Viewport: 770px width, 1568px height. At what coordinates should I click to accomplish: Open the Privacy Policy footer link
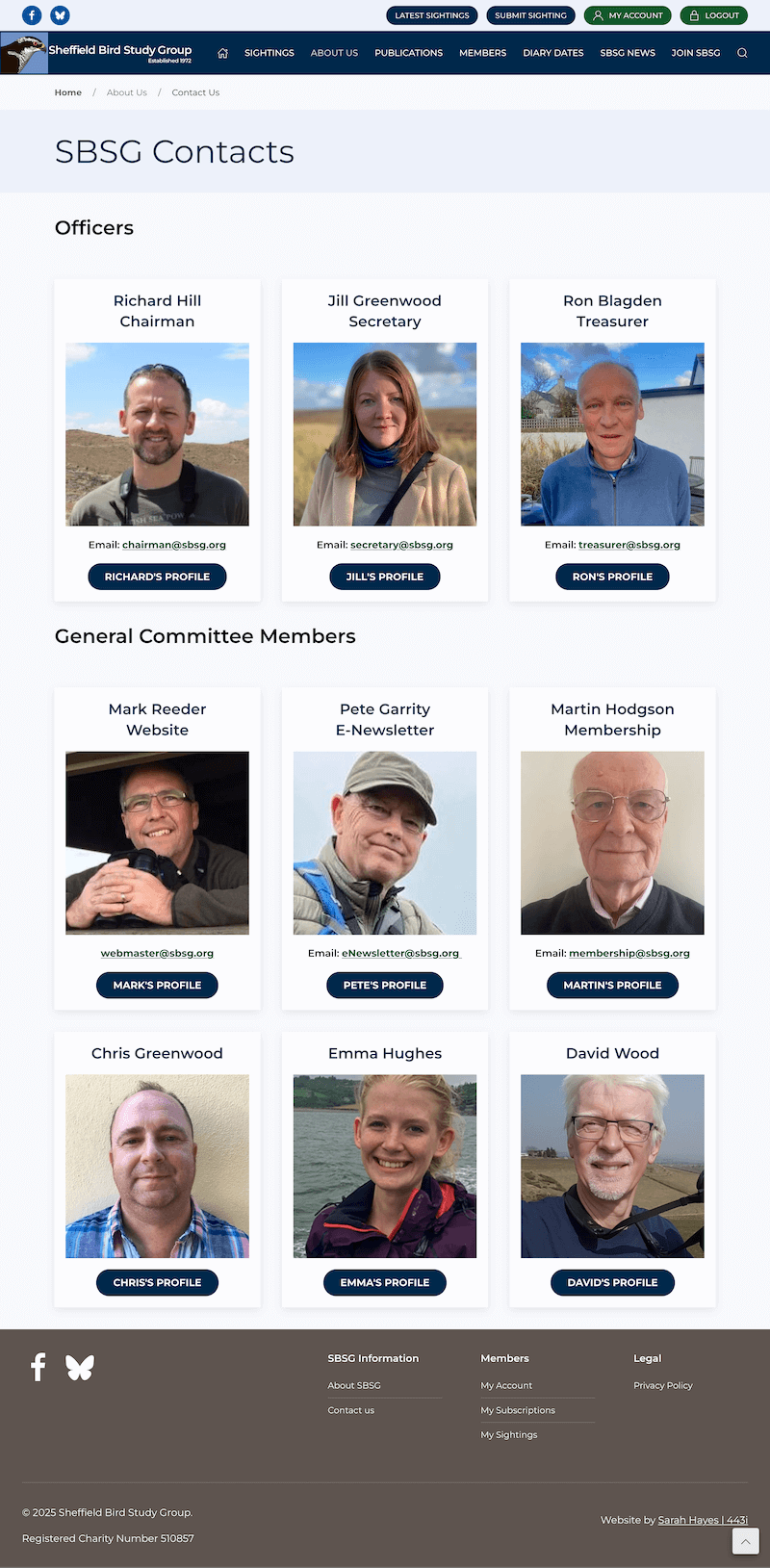(663, 1385)
